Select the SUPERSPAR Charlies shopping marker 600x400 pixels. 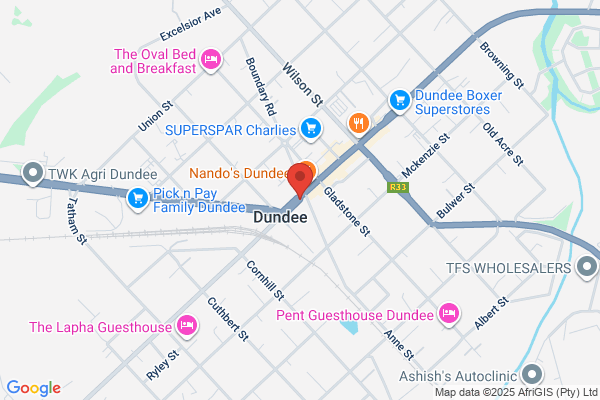(311, 129)
